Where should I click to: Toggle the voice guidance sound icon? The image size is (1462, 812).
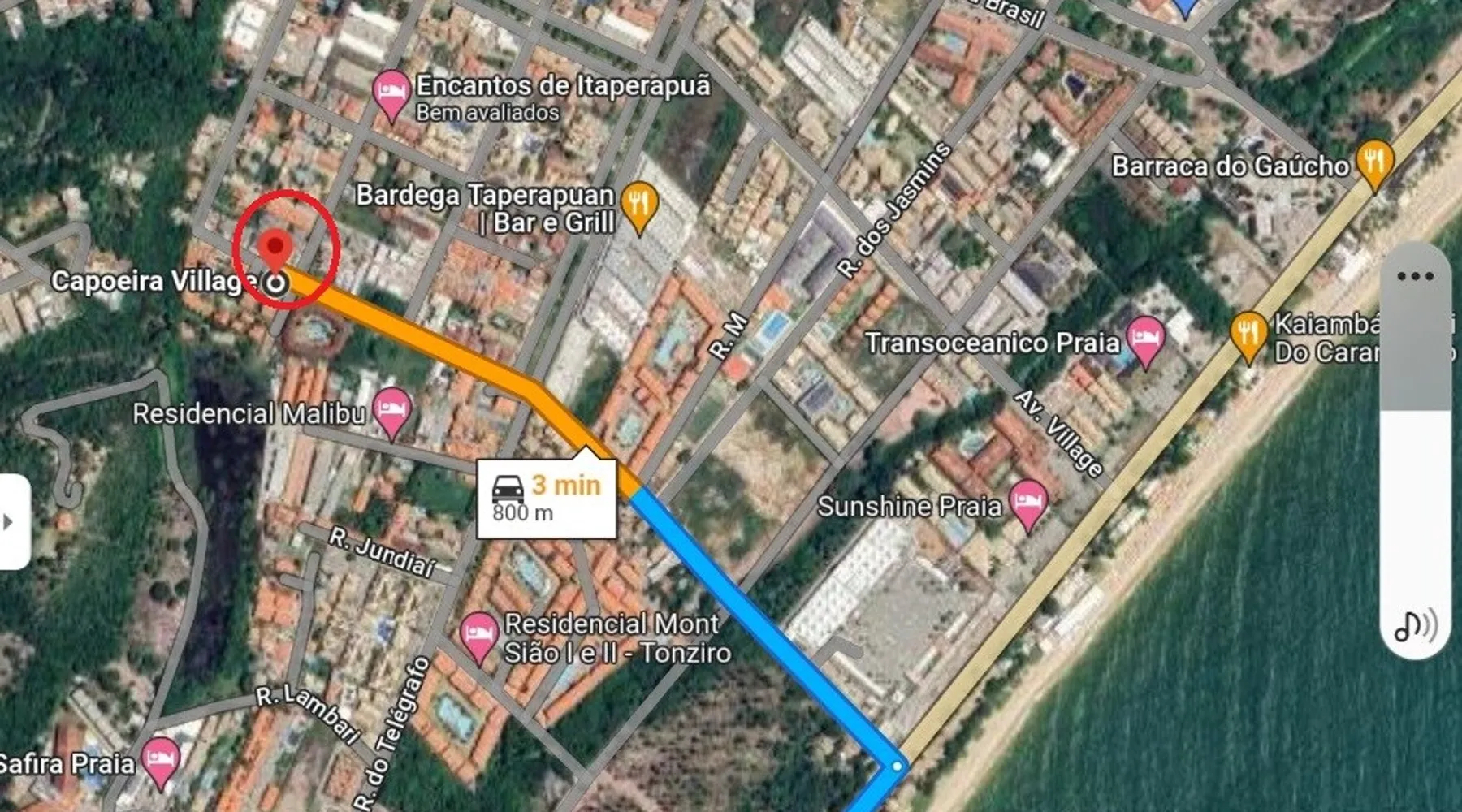(1415, 625)
